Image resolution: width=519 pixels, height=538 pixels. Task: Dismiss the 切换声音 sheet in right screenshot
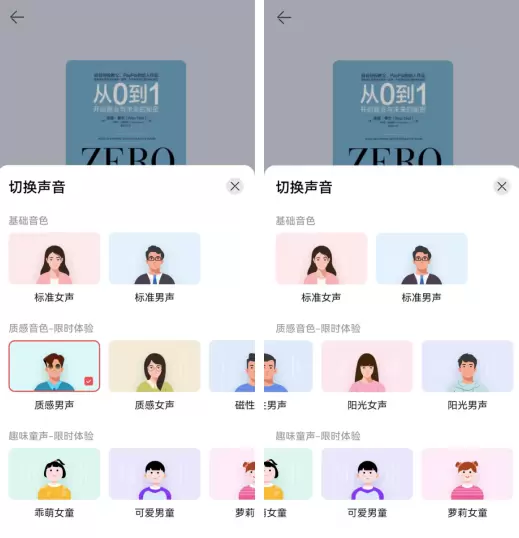coord(502,186)
